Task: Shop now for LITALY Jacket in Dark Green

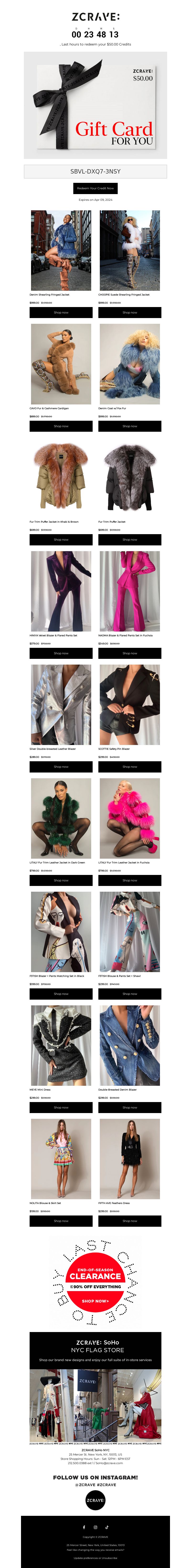Action: tap(61, 880)
